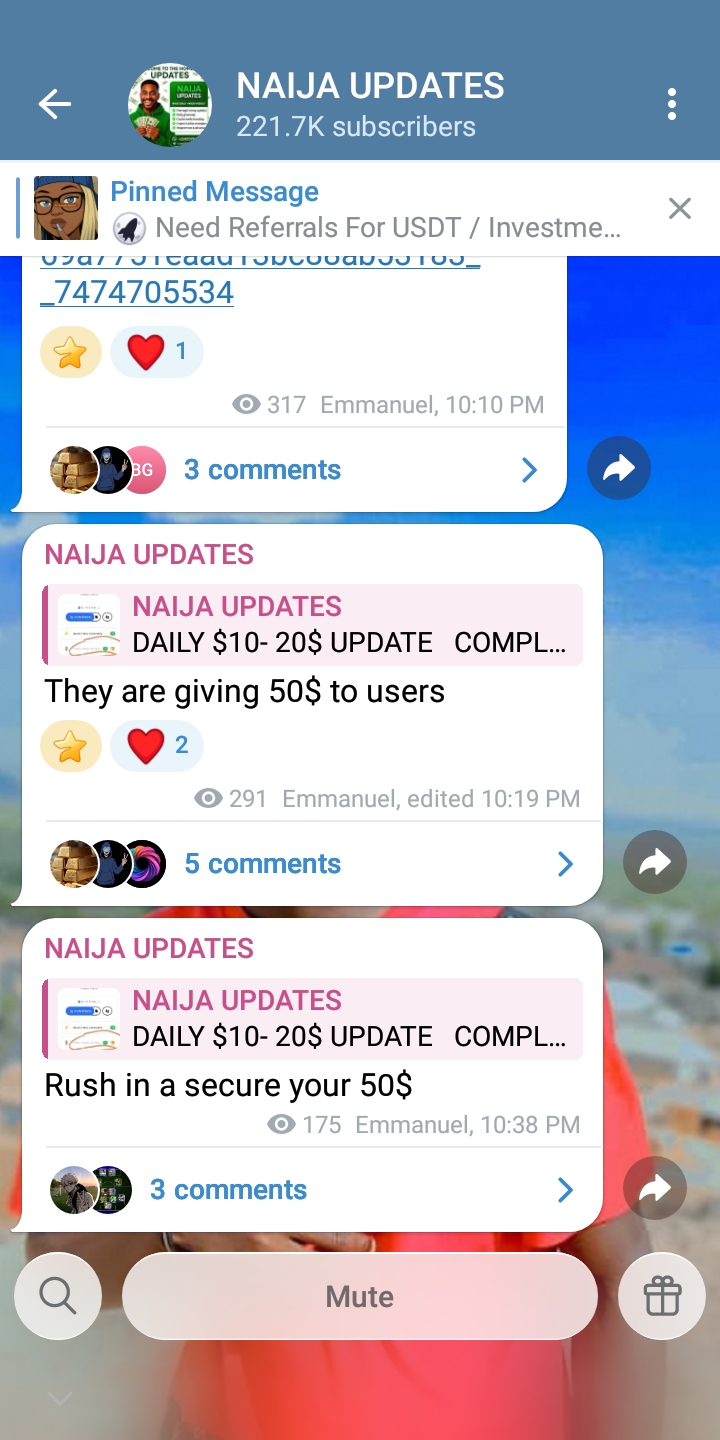This screenshot has height=1440, width=720.
Task: Share the "They are giving 50$ to users" post
Action: pos(655,862)
